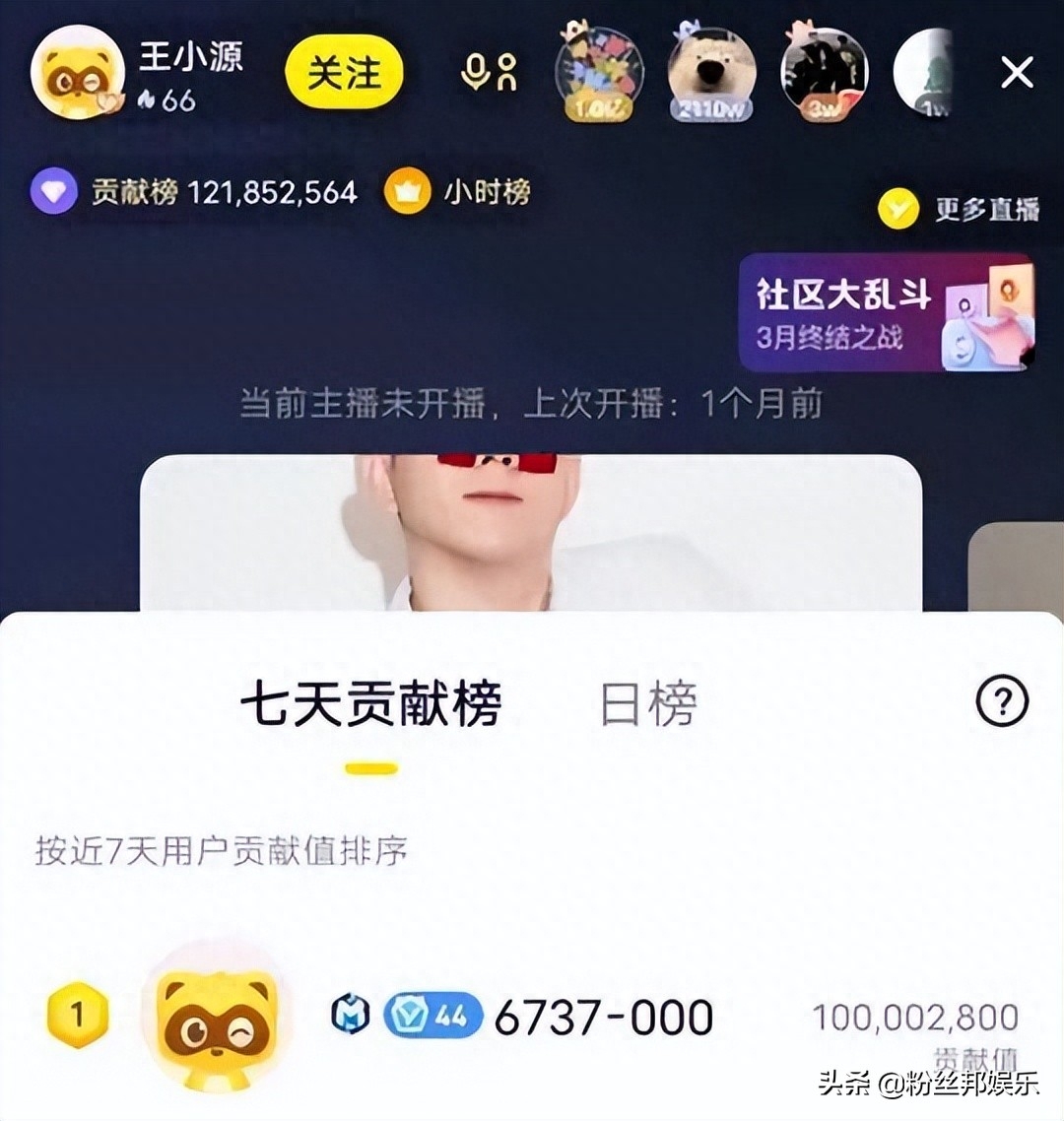Open the ranking help question mark
The width and height of the screenshot is (1064, 1121).
tap(1001, 701)
